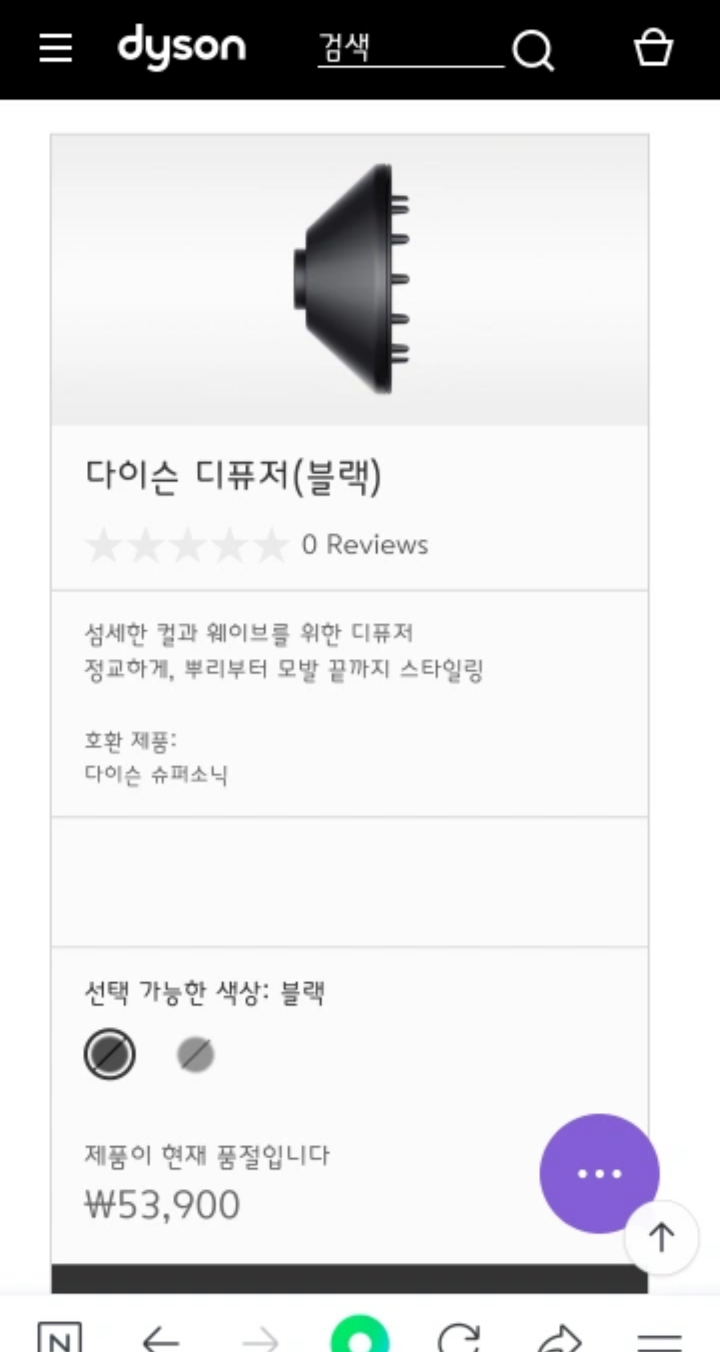This screenshot has height=1352, width=720.
Task: Tap the search magnifier icon
Action: click(533, 49)
